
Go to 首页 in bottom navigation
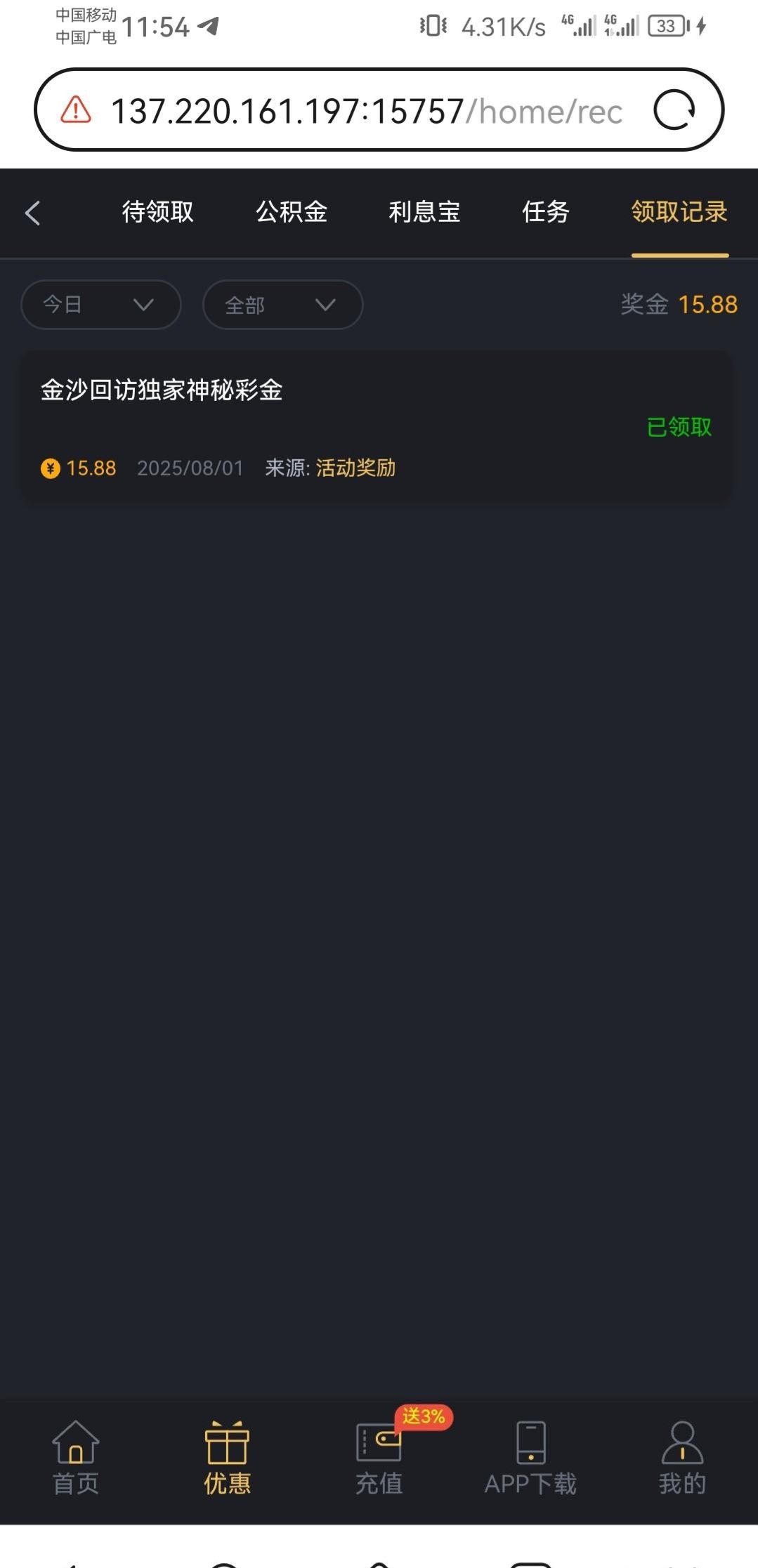pyautogui.click(x=76, y=1458)
